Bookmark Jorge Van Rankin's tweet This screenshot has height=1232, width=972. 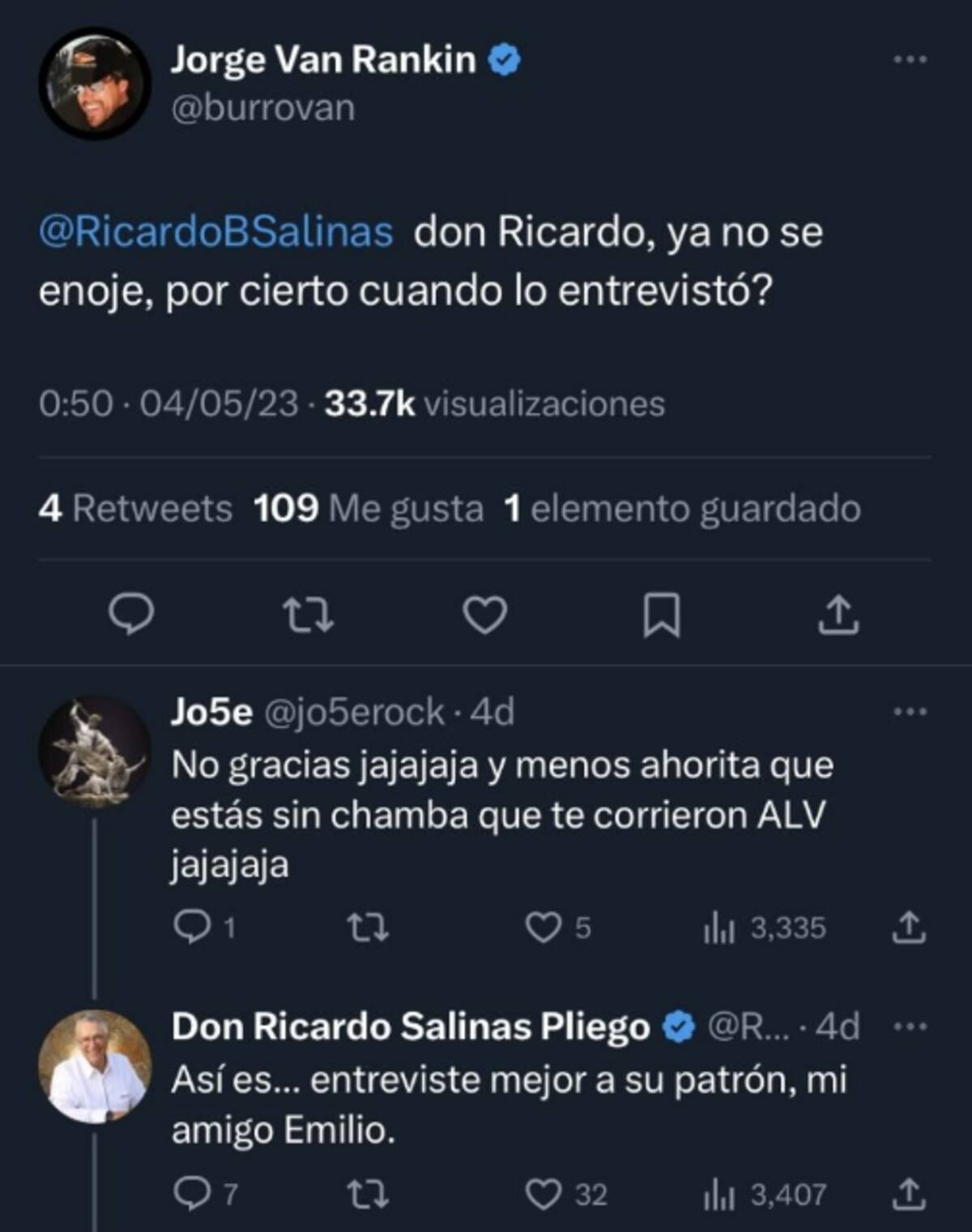tap(661, 615)
